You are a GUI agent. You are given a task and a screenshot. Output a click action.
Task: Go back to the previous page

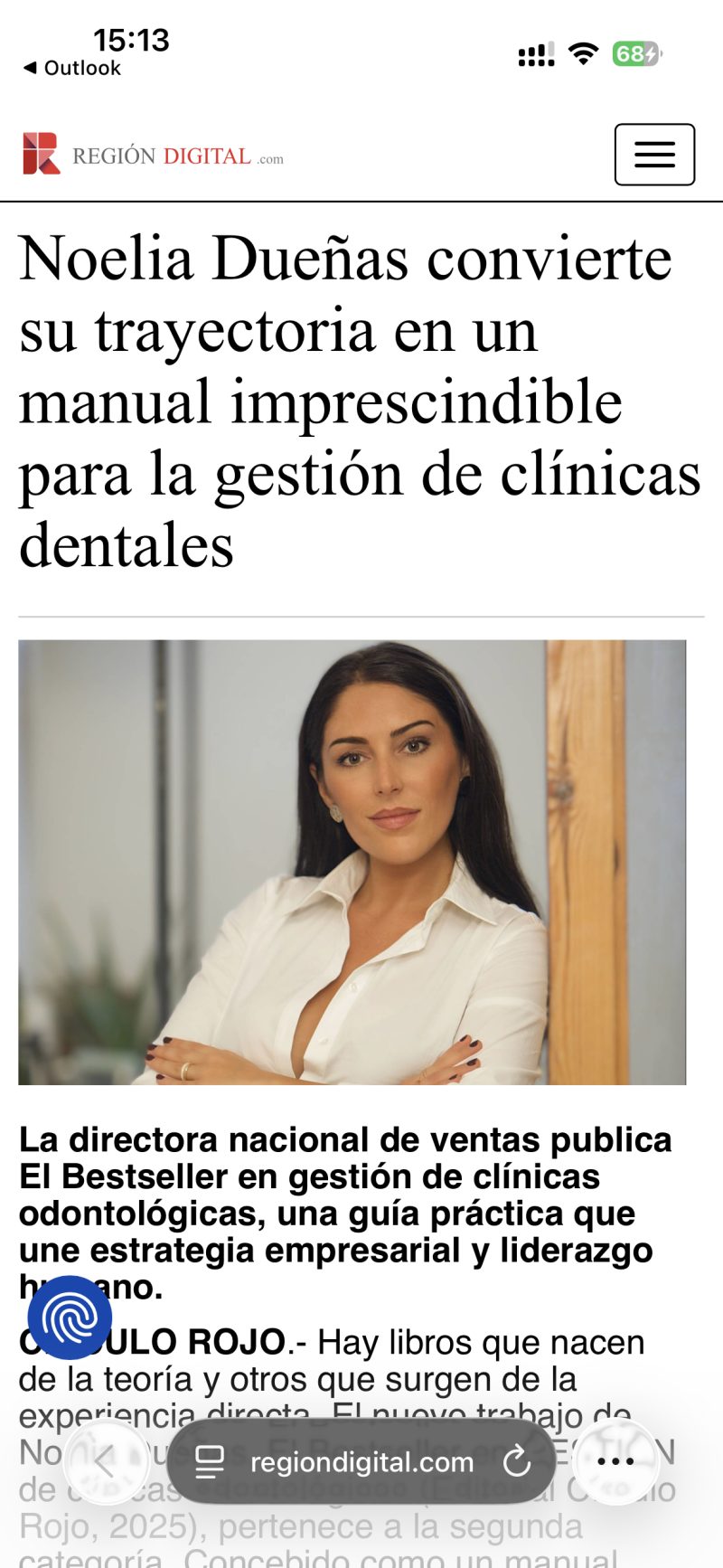coord(106,1461)
